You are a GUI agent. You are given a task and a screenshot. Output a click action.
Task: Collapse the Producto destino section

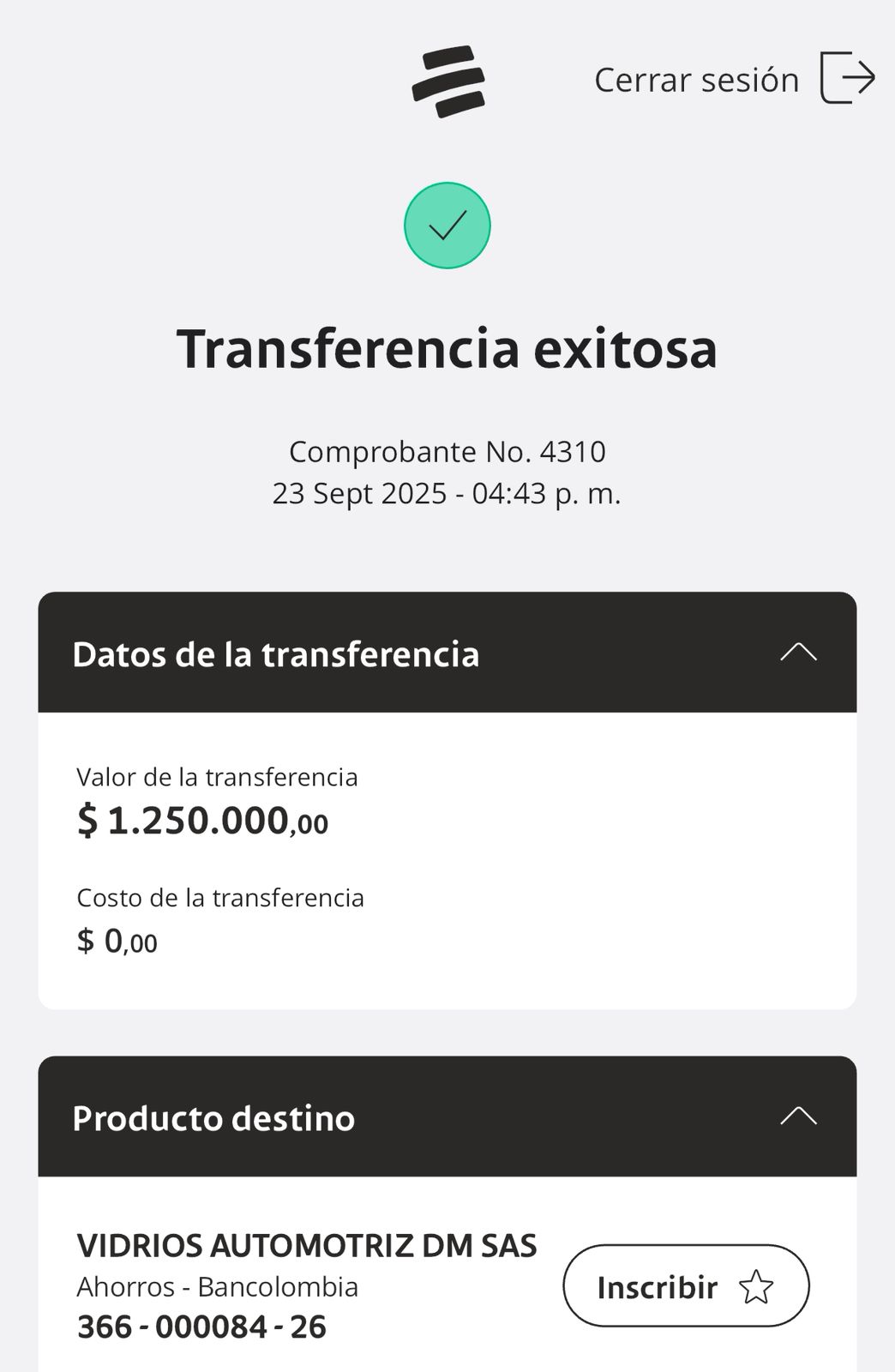tap(798, 1116)
